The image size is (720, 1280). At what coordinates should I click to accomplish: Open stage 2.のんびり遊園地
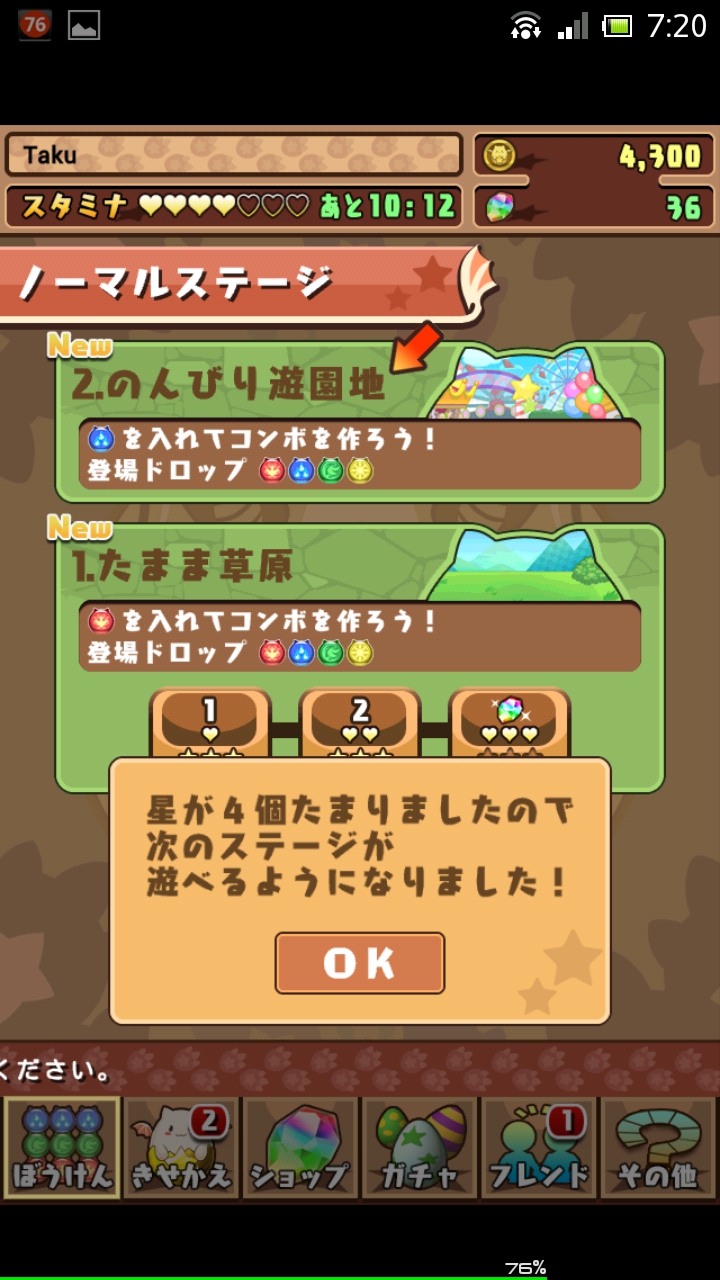[x=360, y=420]
